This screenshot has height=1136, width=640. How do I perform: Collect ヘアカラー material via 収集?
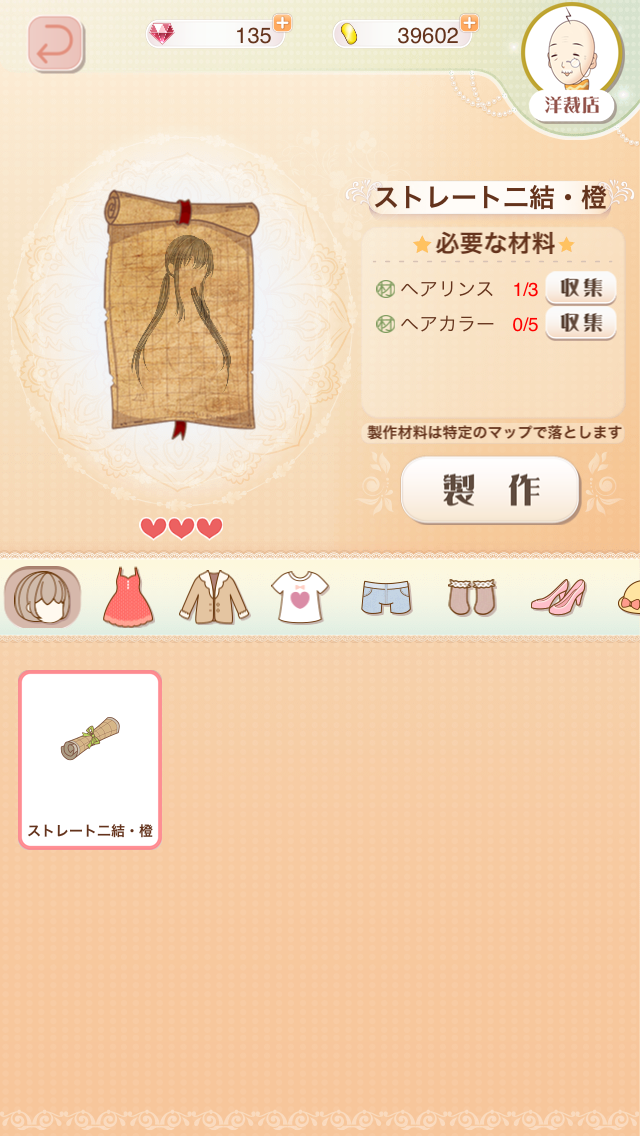point(581,323)
